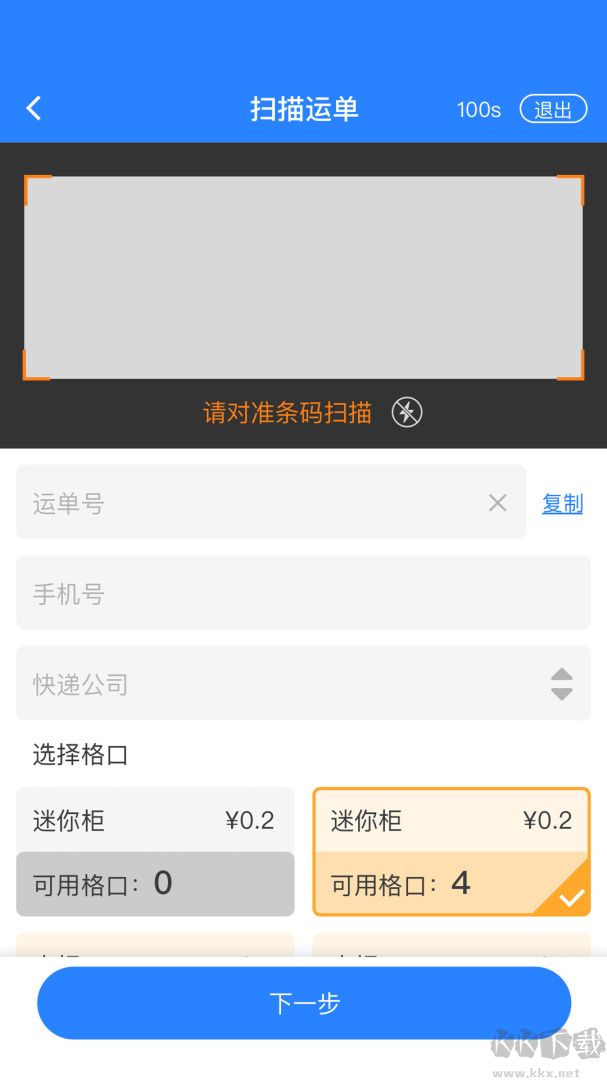Toggle the flashlight icon beside 请对准条码扫描
Image resolution: width=607 pixels, height=1080 pixels.
(407, 412)
